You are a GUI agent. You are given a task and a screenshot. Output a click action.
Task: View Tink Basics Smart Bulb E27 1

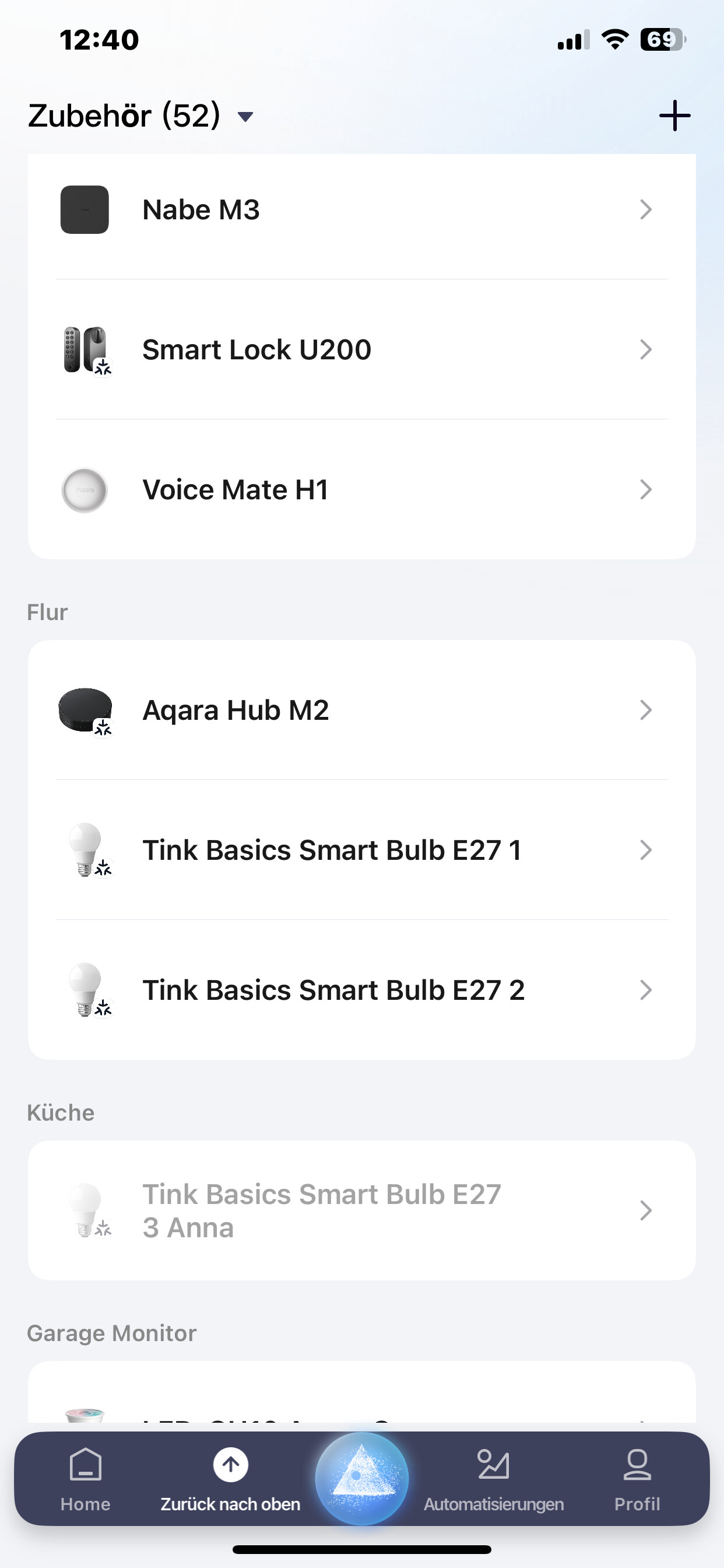(361, 850)
